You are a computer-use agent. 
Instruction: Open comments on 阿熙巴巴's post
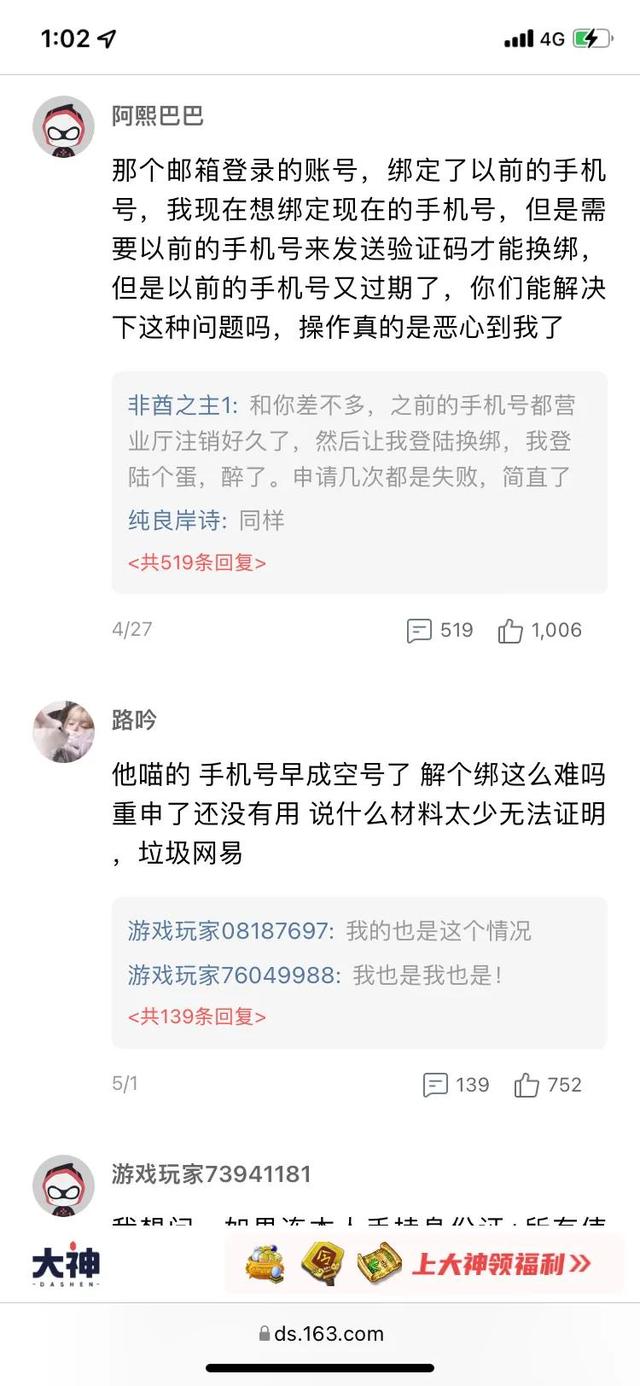pos(440,630)
